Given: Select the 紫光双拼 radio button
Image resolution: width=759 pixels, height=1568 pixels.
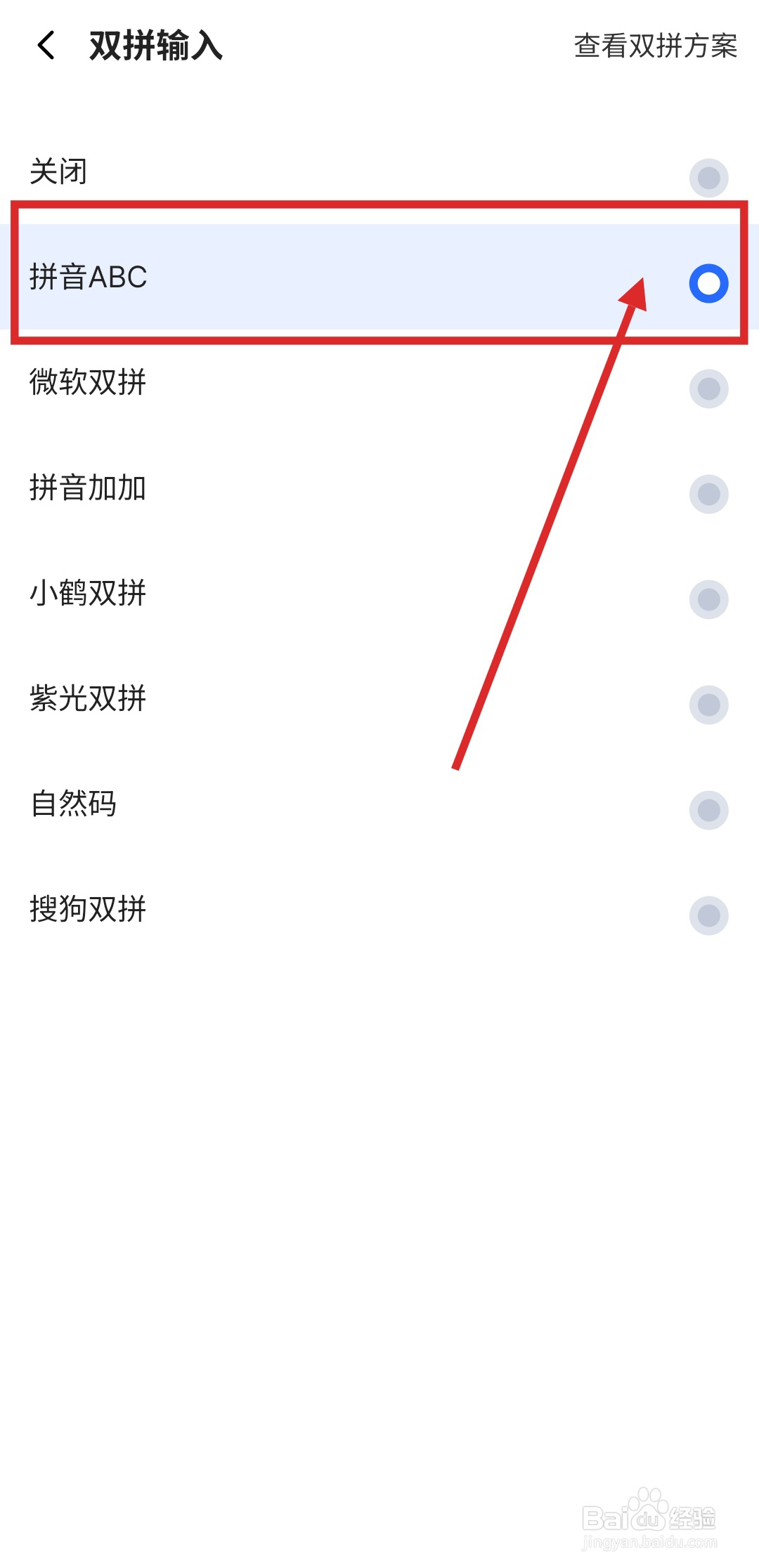Looking at the screenshot, I should pos(708,705).
